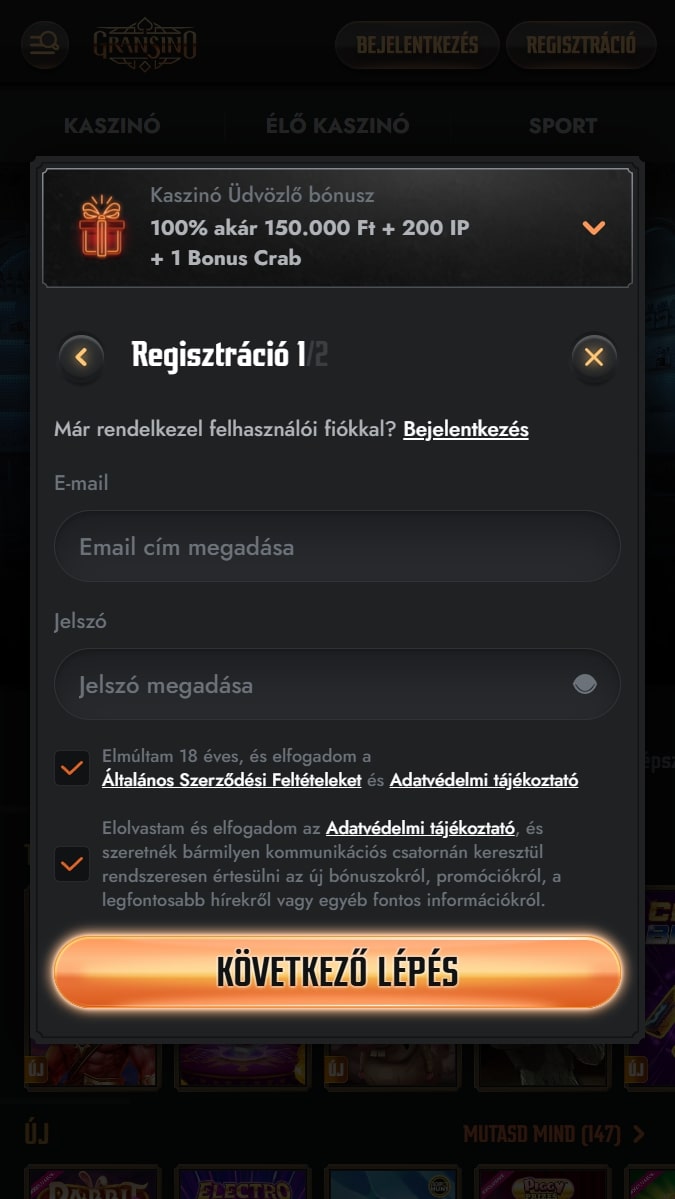Image resolution: width=675 pixels, height=1199 pixels.
Task: Uncheck the 18 éves age confirmation checkbox
Action: point(72,768)
